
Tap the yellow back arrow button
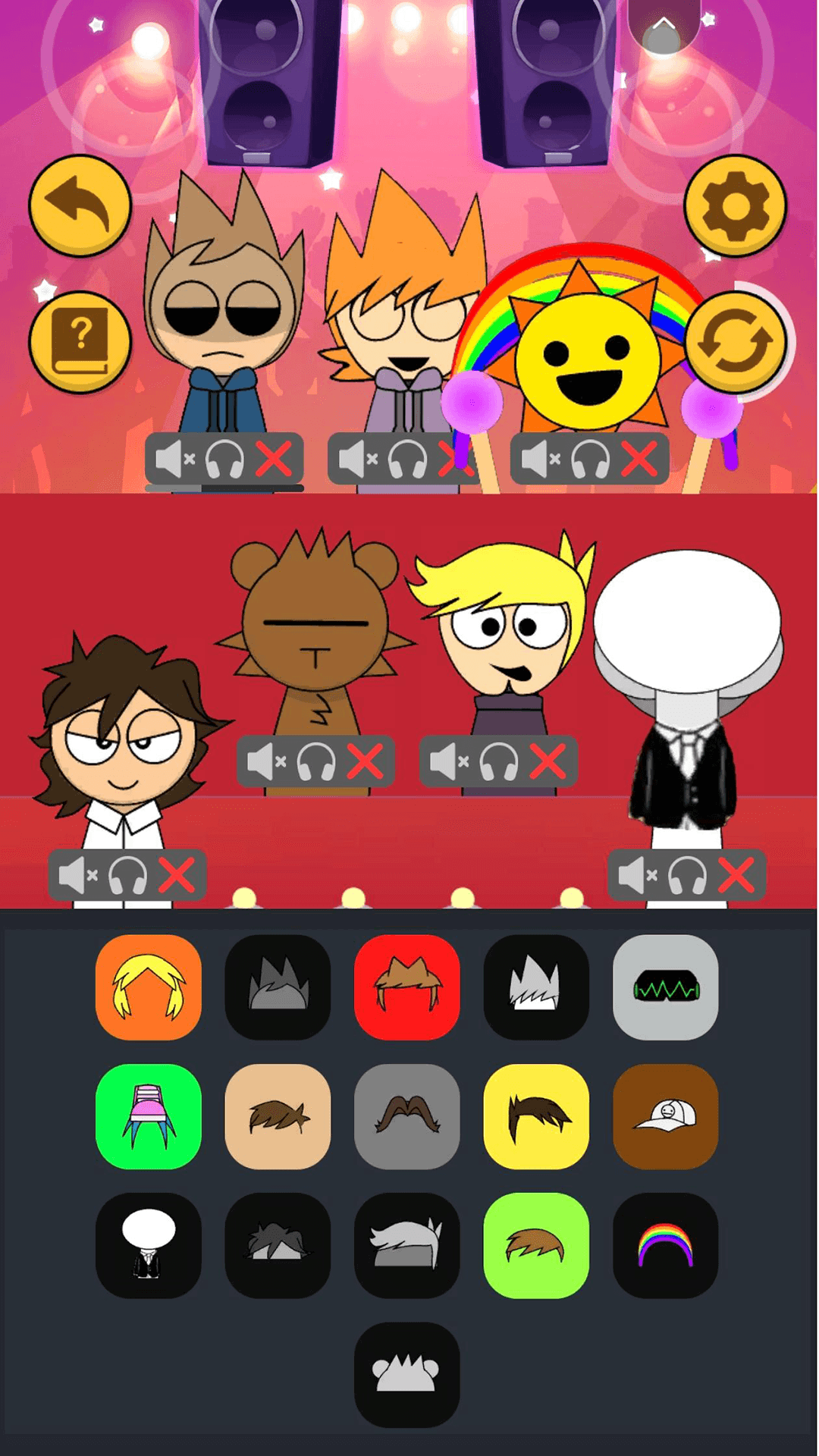pos(80,206)
